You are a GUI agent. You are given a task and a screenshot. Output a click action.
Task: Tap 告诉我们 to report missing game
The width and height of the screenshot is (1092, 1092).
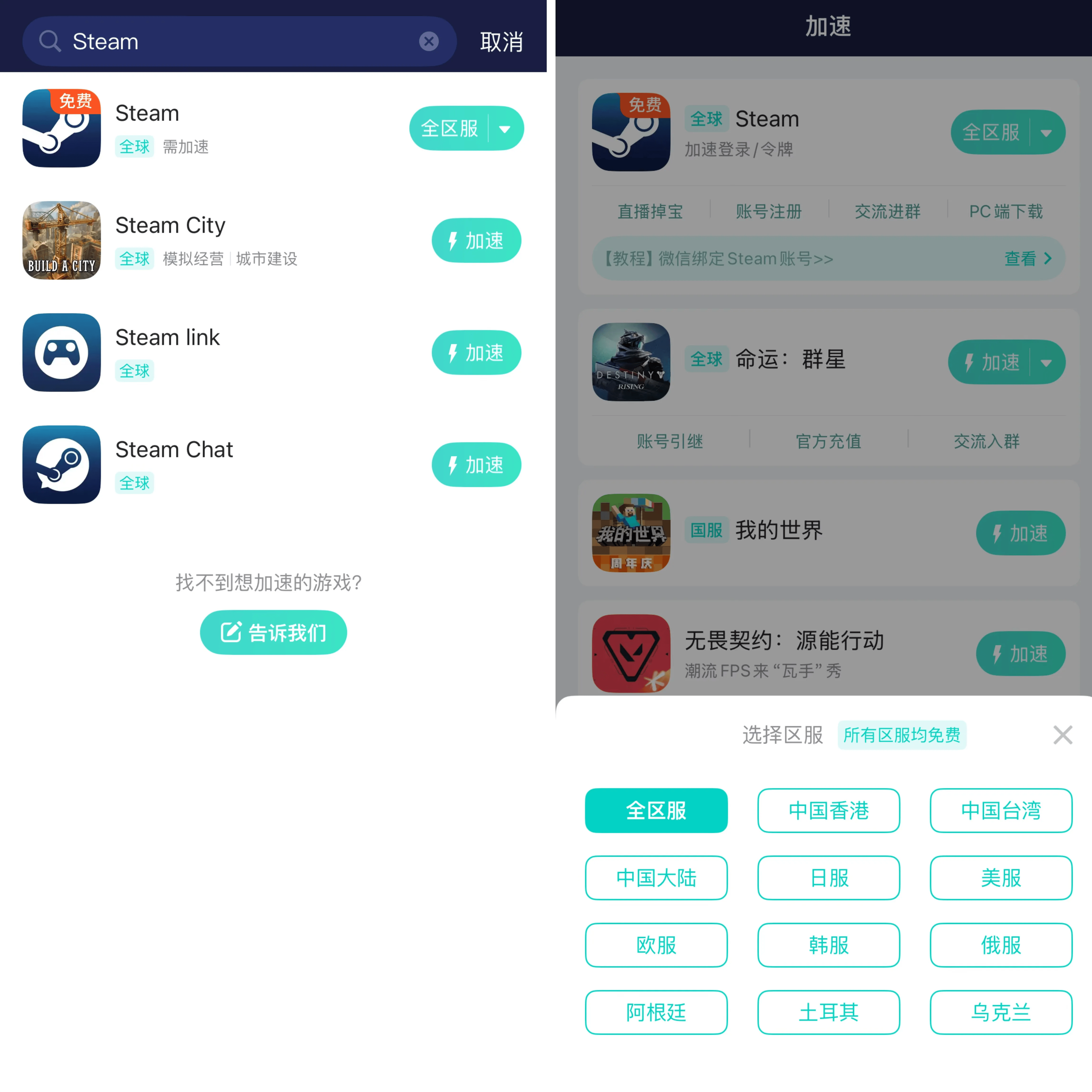pyautogui.click(x=273, y=632)
